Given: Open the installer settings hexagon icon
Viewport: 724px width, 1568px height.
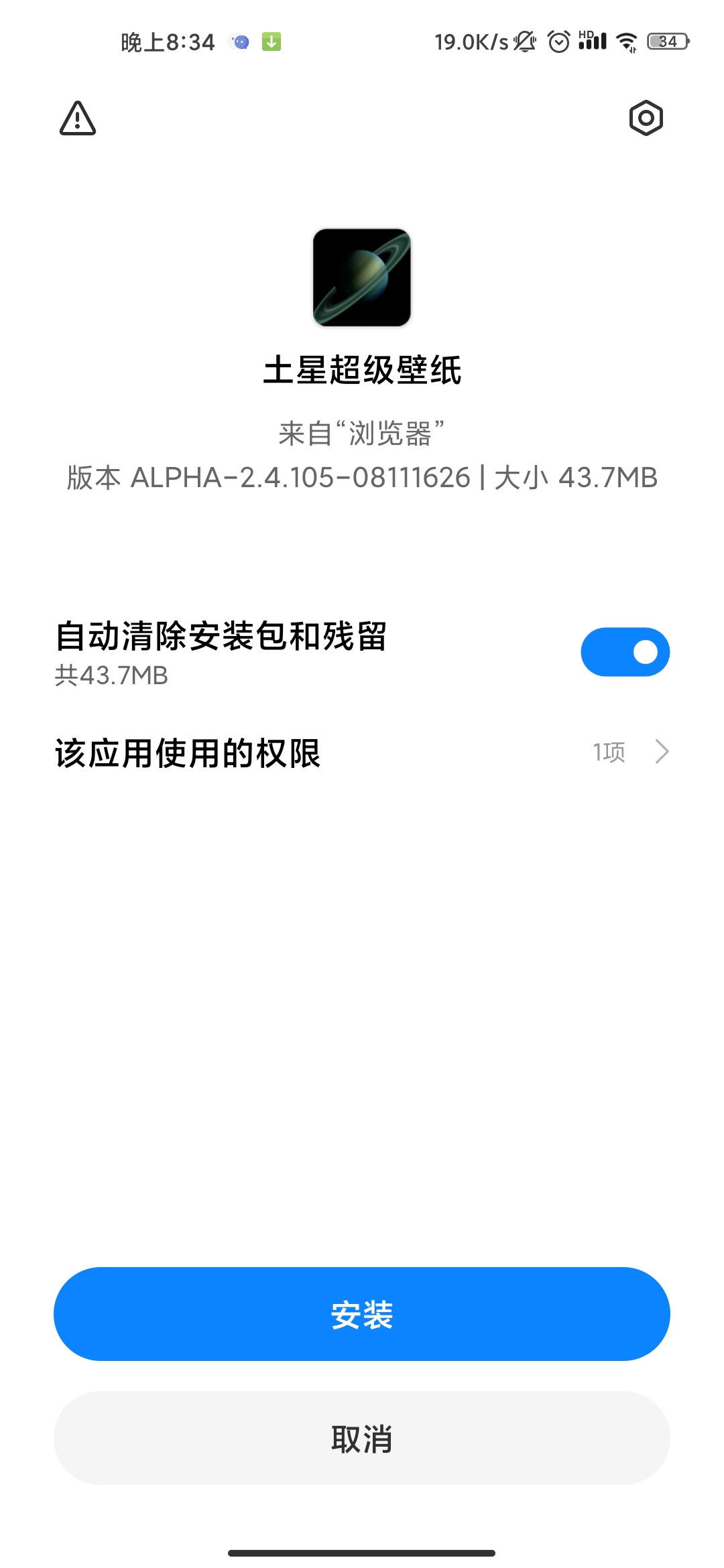Looking at the screenshot, I should 646,119.
